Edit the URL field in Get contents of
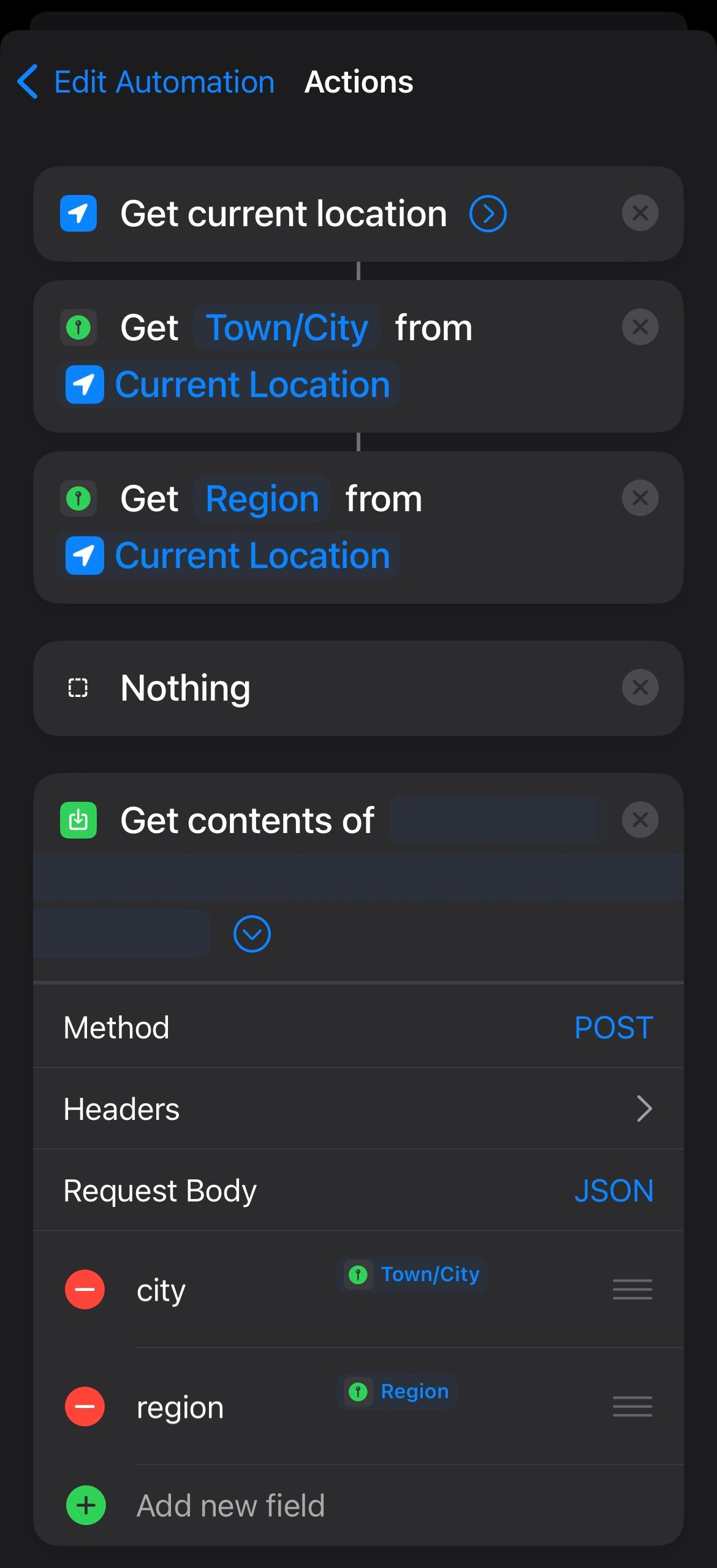This screenshot has width=717, height=1568. [x=494, y=820]
